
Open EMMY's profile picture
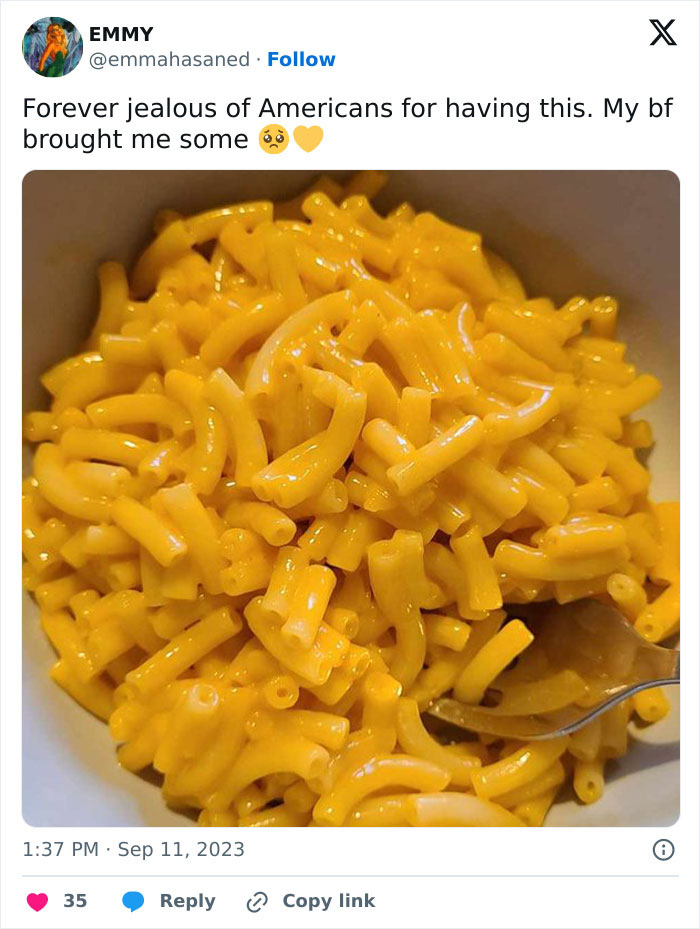52,47
